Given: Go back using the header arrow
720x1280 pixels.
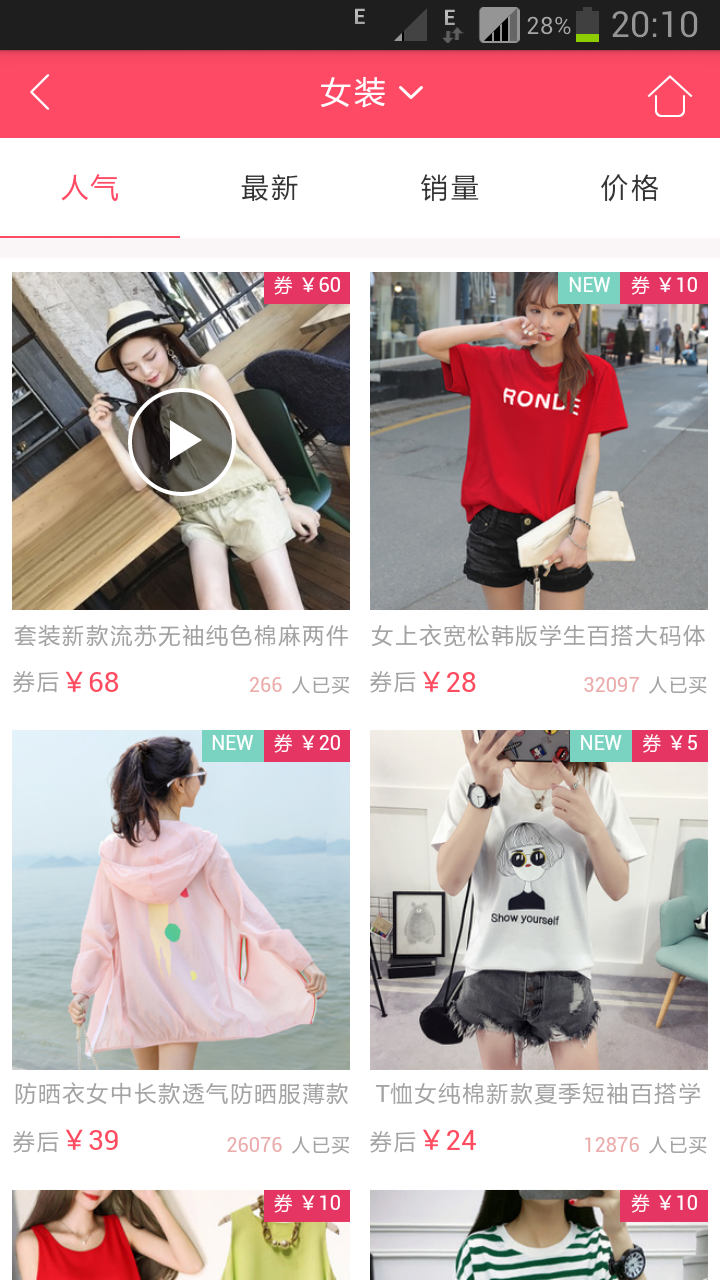Looking at the screenshot, I should coord(40,93).
